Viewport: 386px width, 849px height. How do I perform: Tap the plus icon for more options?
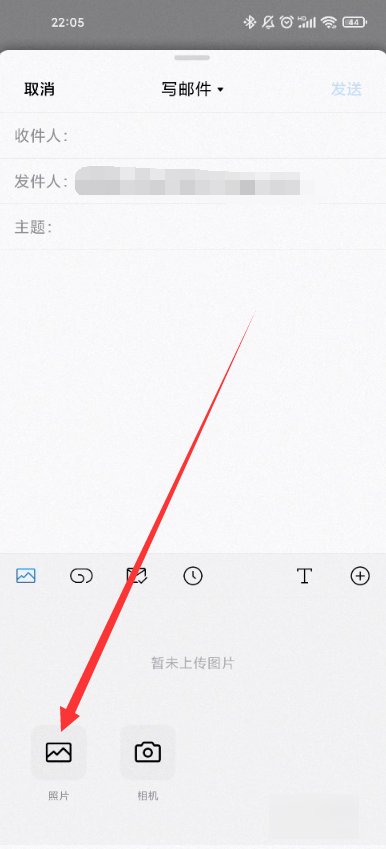point(360,576)
